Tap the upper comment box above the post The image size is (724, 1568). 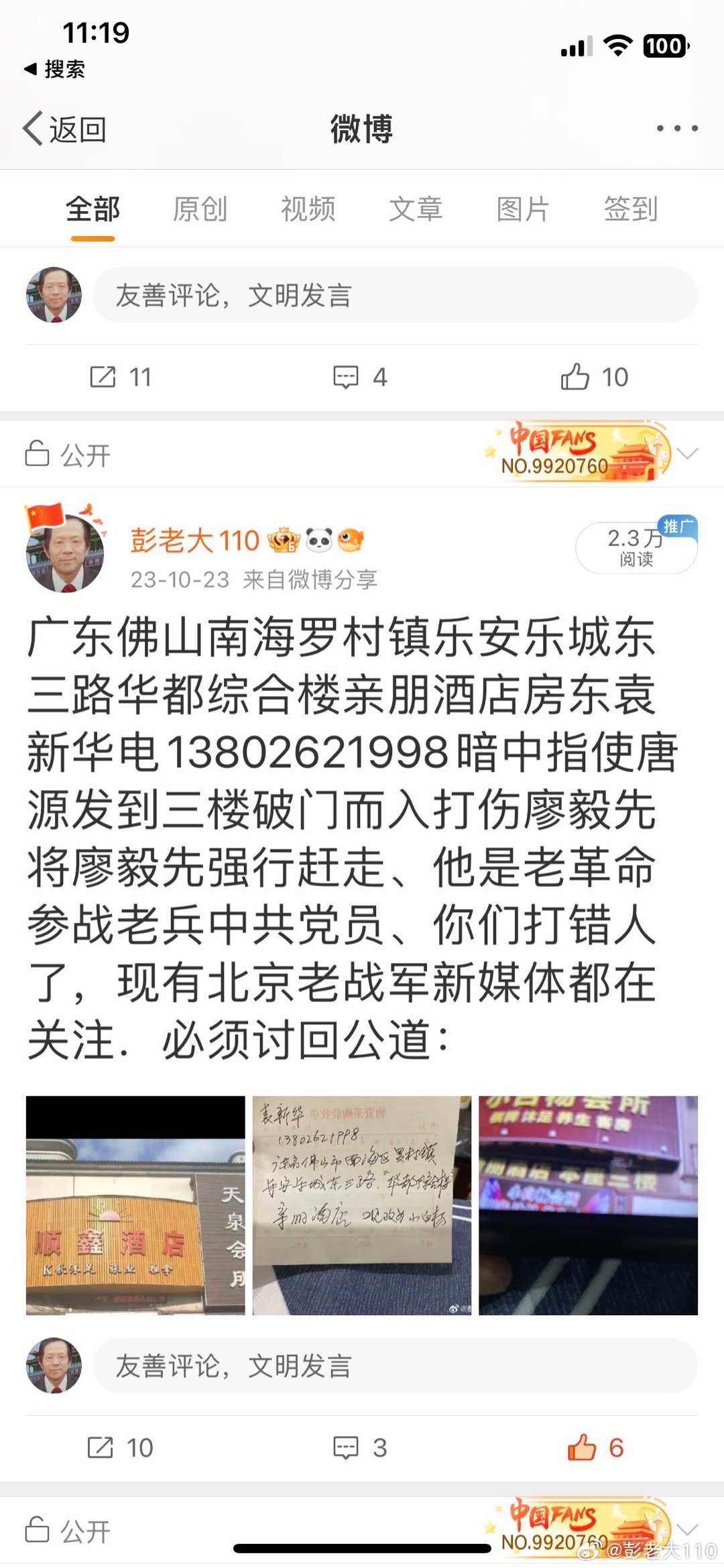tap(396, 295)
